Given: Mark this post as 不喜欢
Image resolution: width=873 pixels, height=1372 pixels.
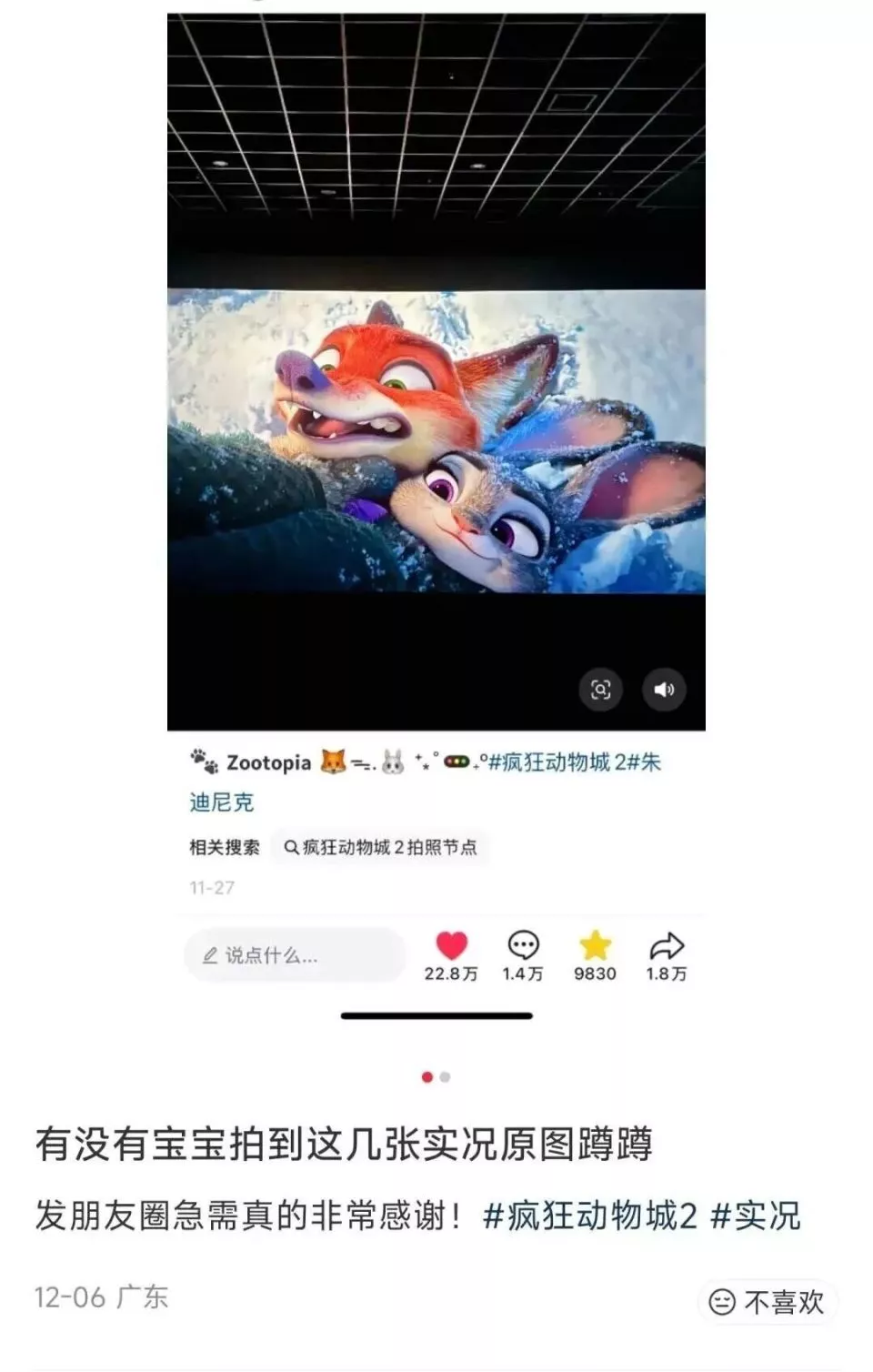Looking at the screenshot, I should [x=768, y=1302].
